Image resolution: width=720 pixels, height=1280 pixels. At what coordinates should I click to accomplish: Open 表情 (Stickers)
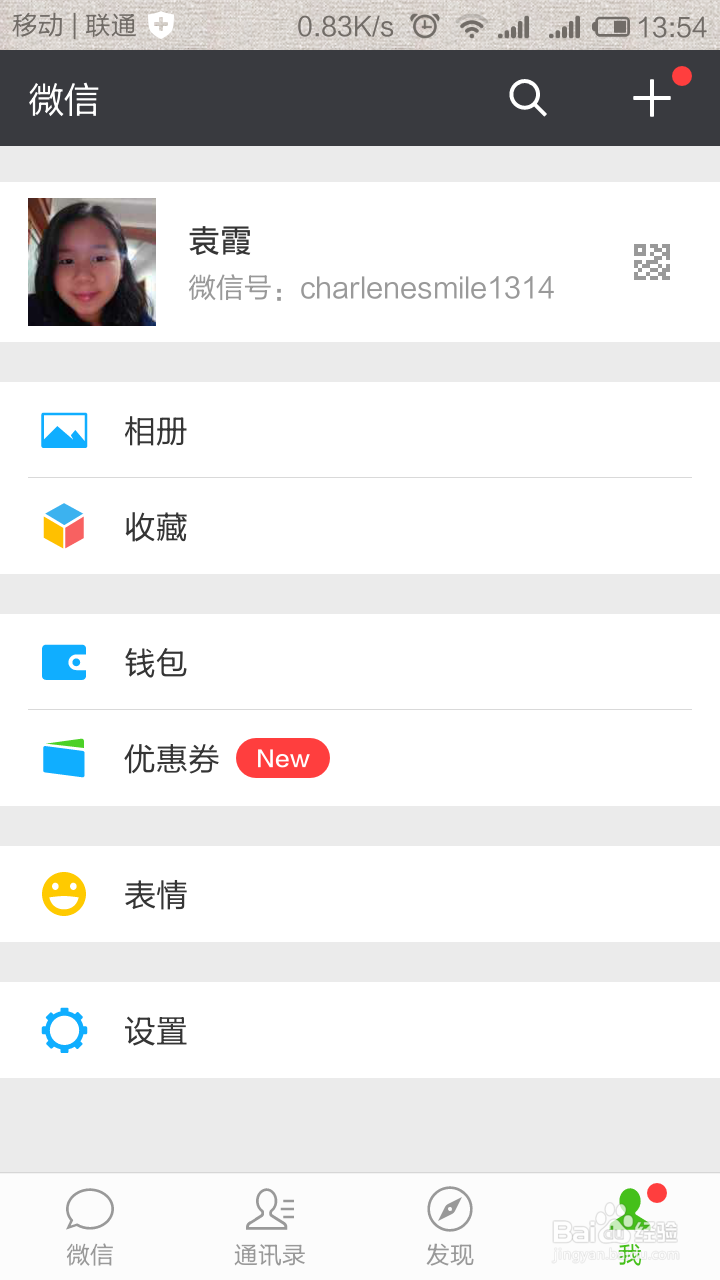click(360, 894)
